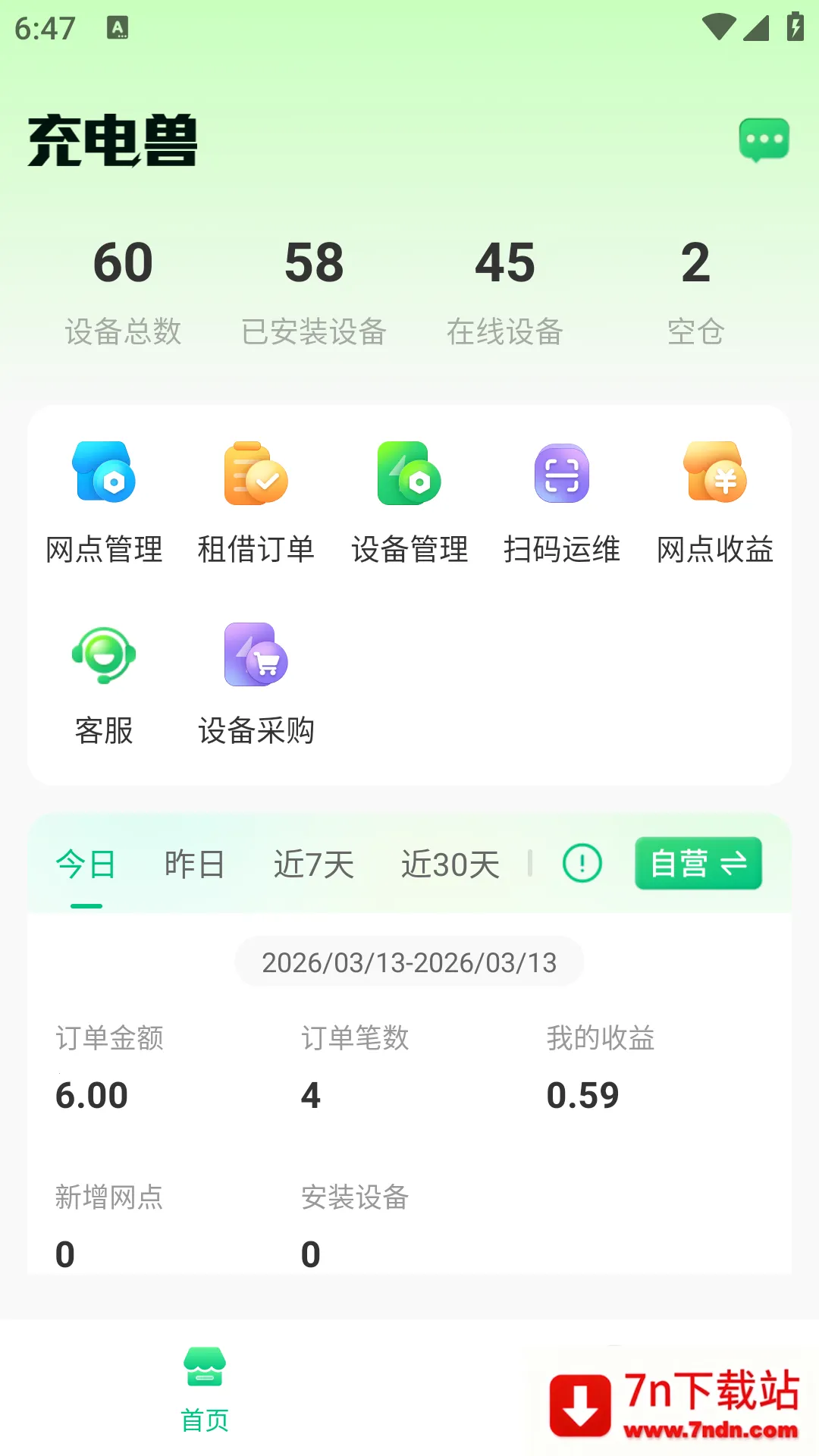View 网点收益 (site earnings)
Image resolution: width=819 pixels, height=1456 pixels.
(x=715, y=500)
